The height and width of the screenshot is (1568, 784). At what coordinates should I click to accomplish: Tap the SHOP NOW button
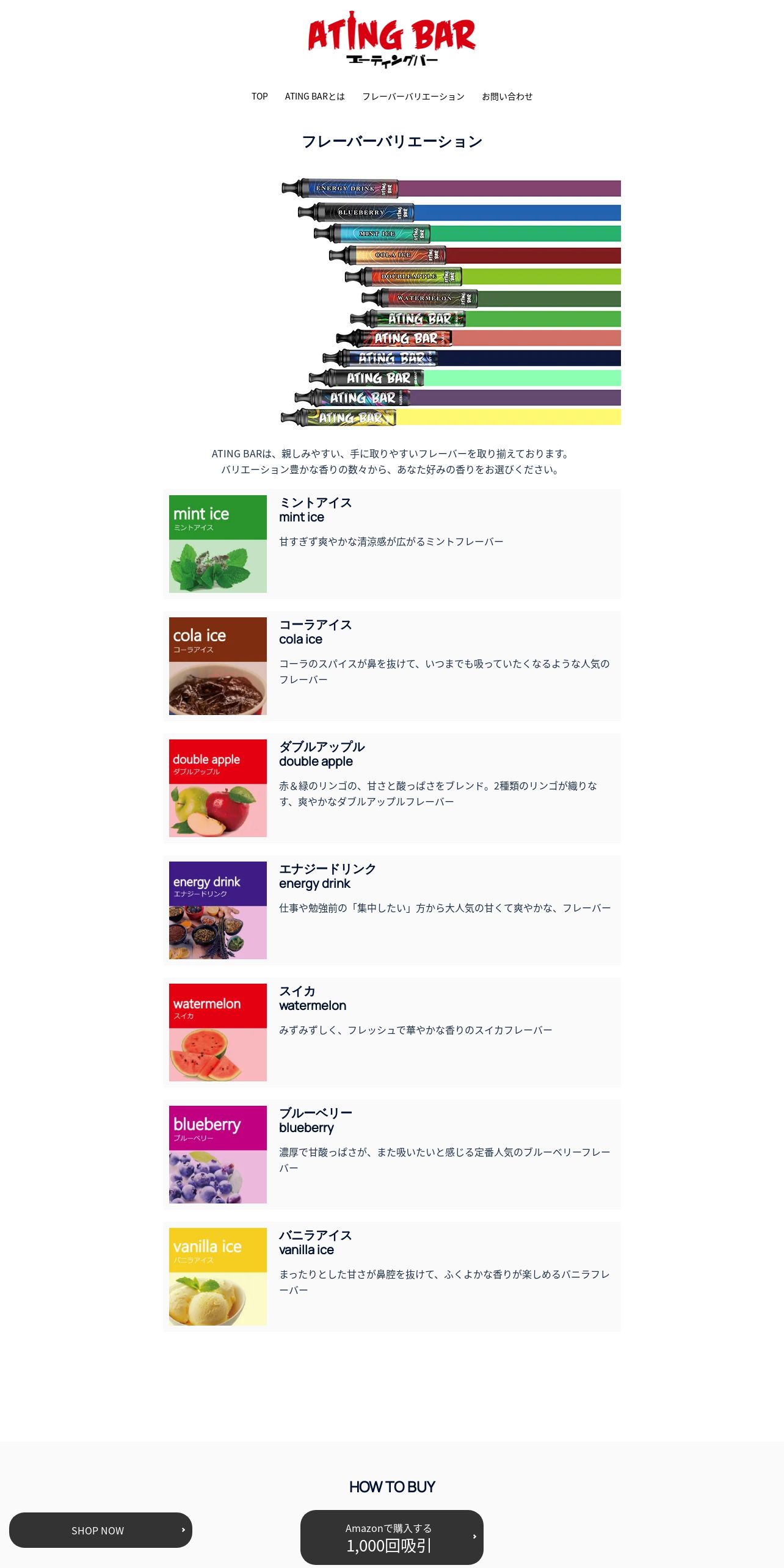point(101,1530)
